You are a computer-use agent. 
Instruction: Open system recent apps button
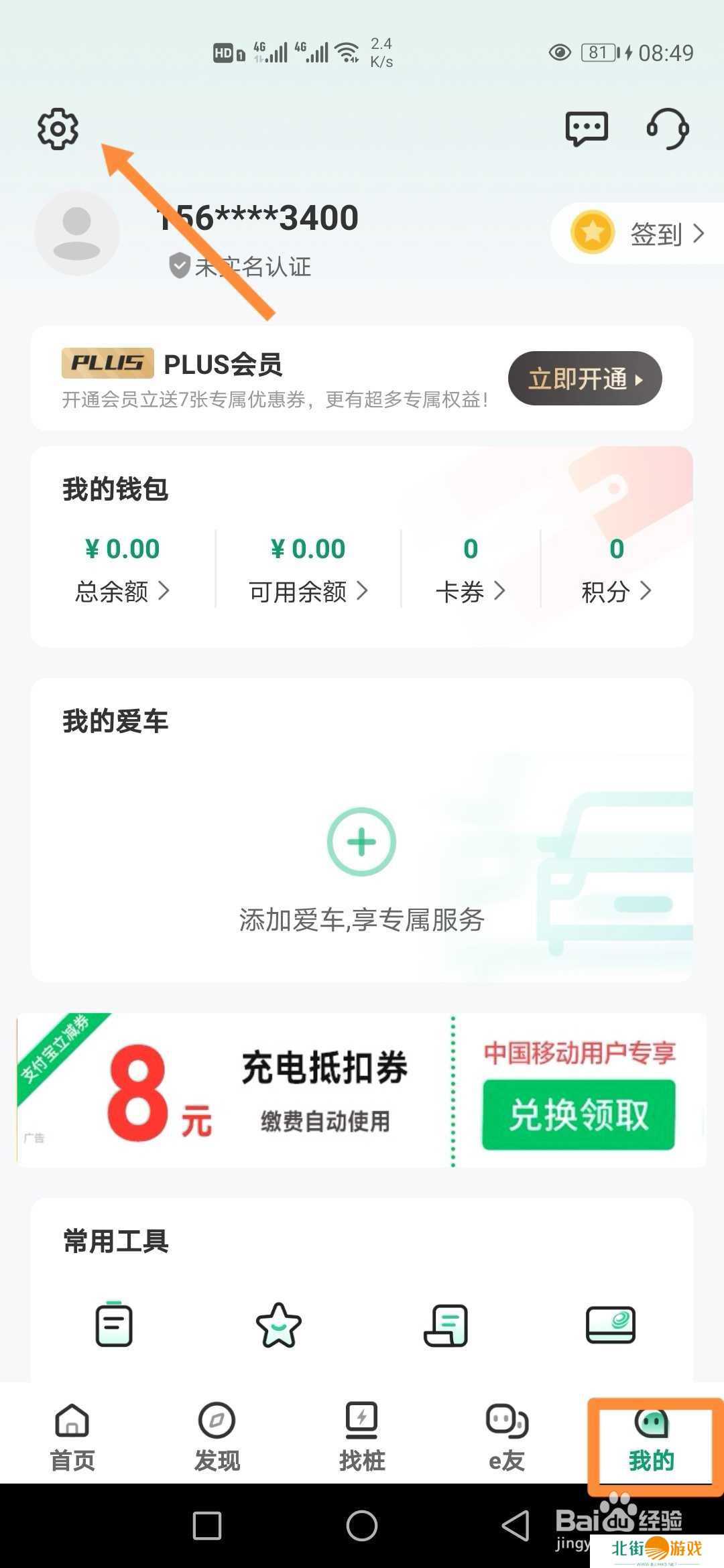[207, 1526]
